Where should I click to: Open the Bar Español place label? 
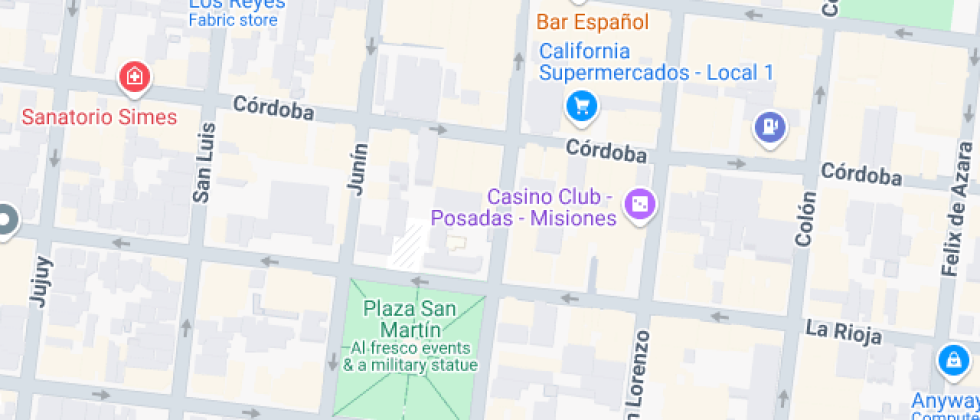(x=592, y=22)
